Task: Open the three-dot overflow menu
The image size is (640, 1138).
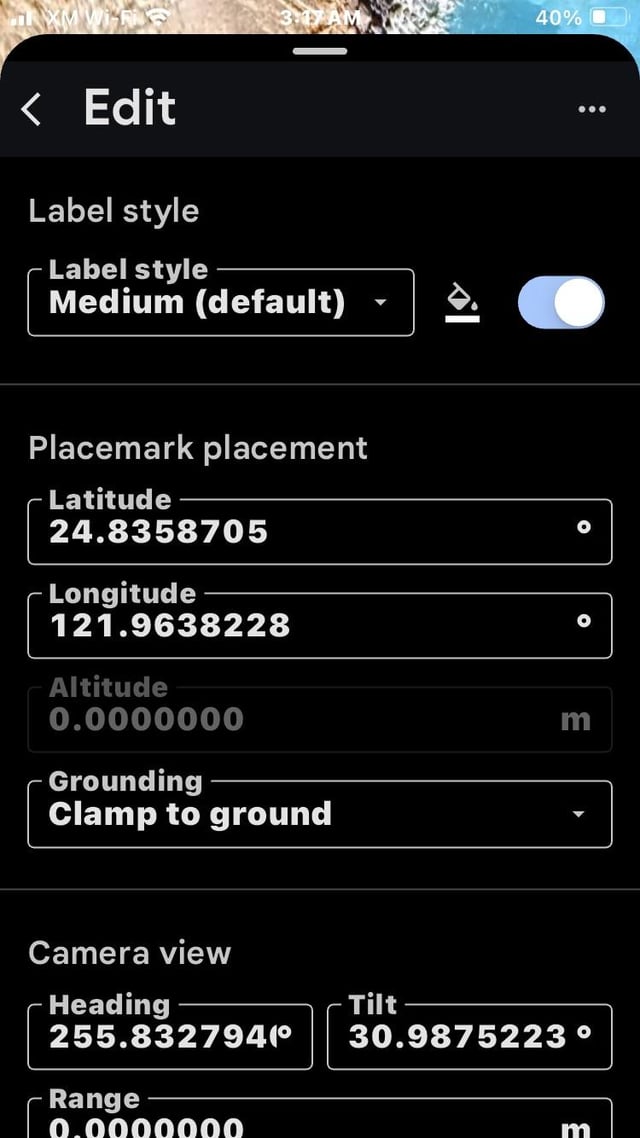Action: pyautogui.click(x=592, y=109)
